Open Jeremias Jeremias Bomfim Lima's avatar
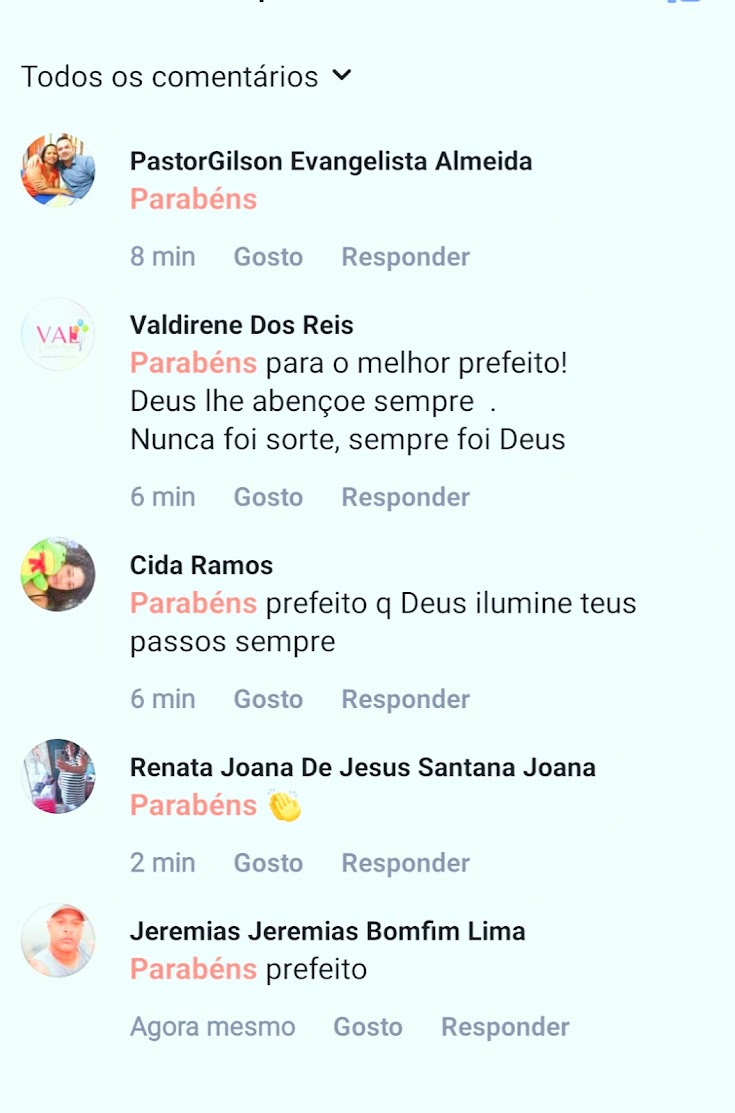 58,940
